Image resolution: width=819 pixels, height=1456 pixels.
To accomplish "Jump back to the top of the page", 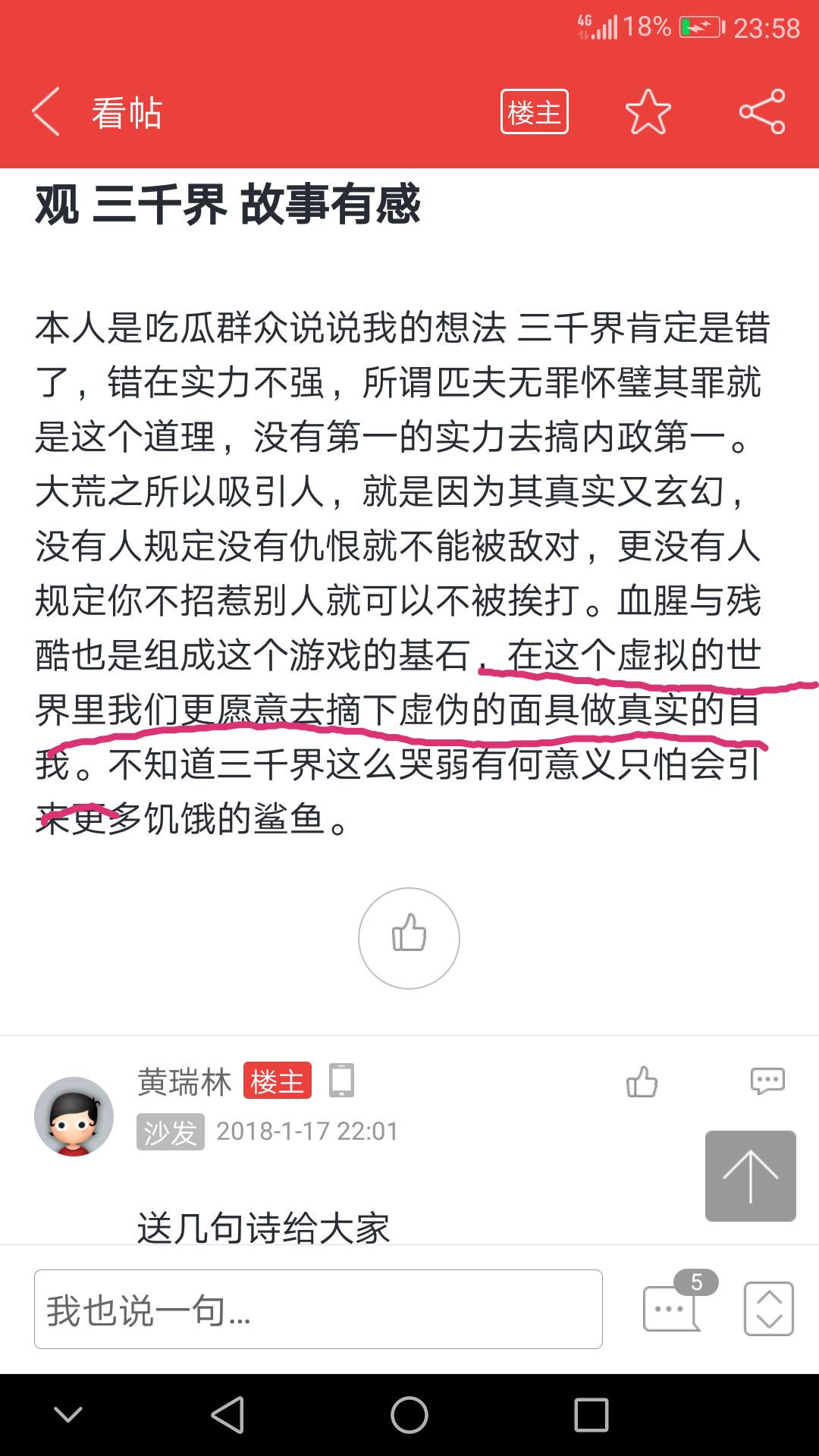I will (x=750, y=1175).
